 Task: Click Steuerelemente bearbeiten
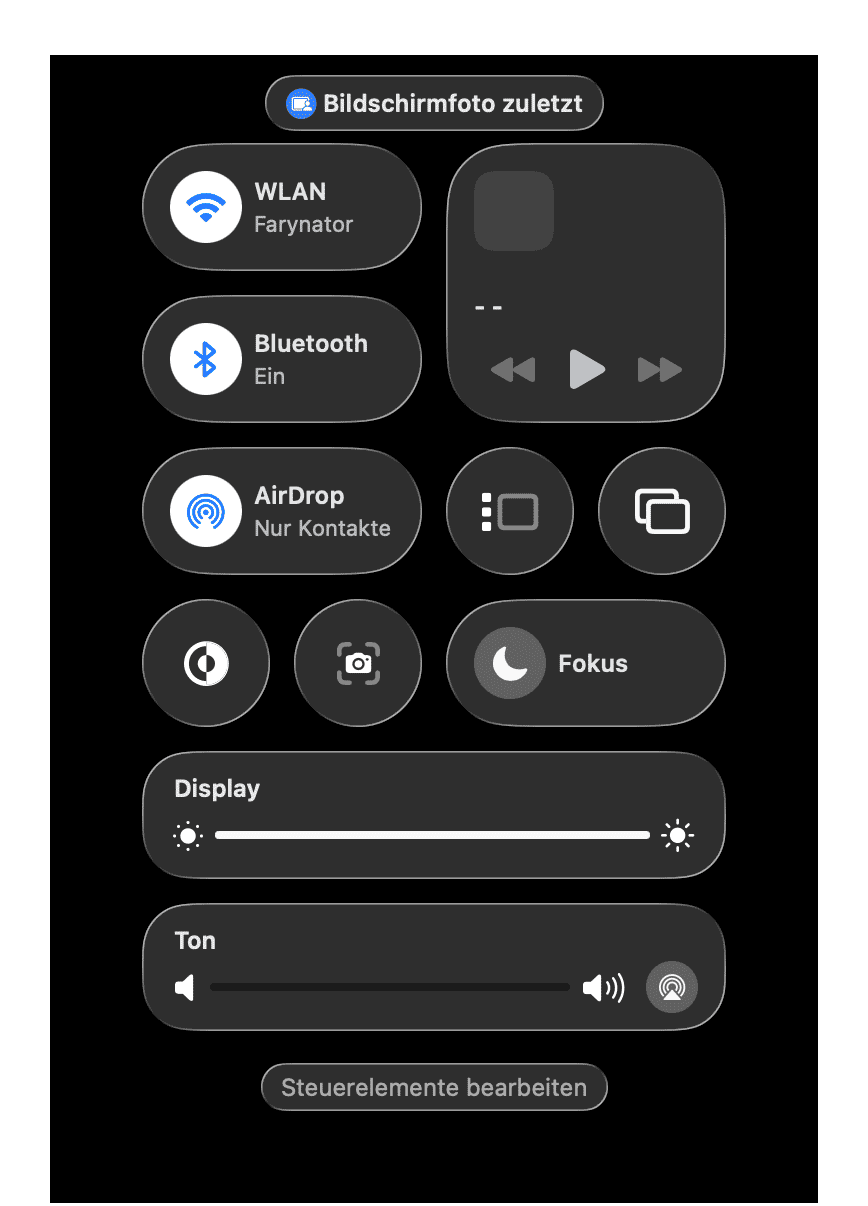[x=433, y=1087]
